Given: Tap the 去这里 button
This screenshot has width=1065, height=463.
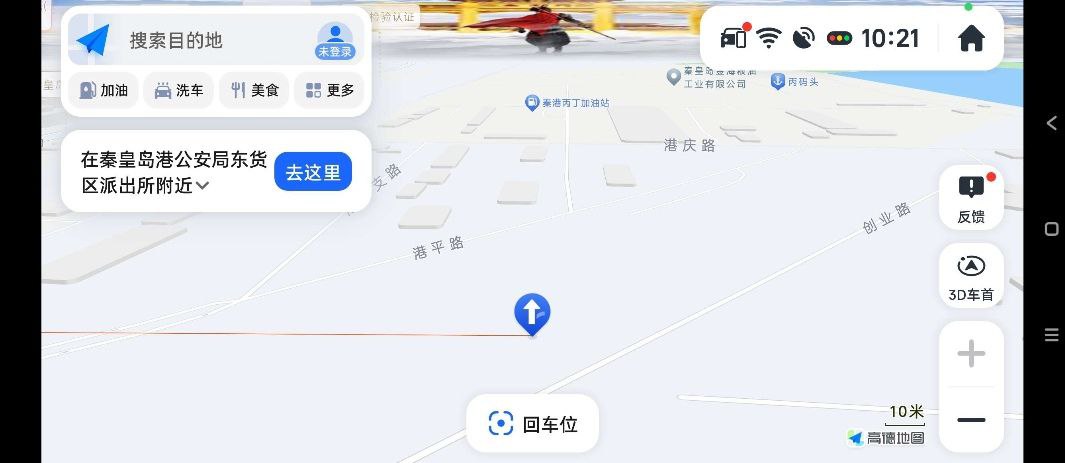Looking at the screenshot, I should (313, 172).
